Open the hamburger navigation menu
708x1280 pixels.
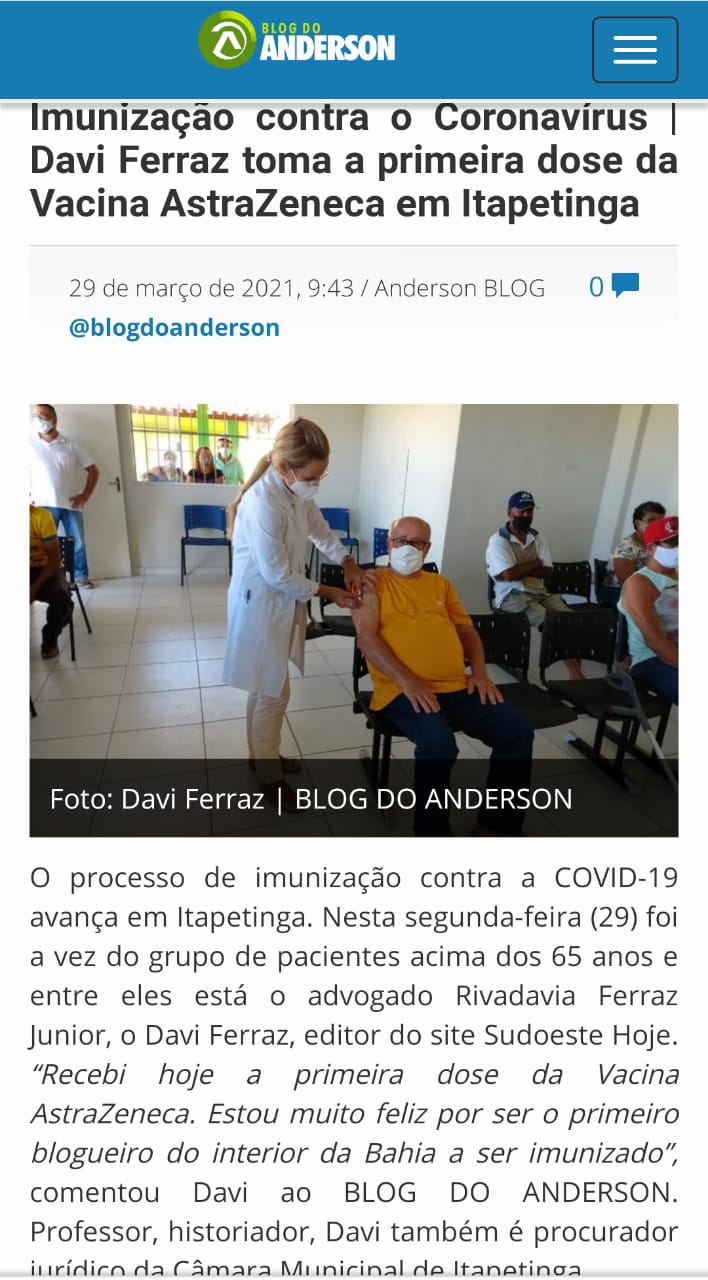pyautogui.click(x=635, y=49)
